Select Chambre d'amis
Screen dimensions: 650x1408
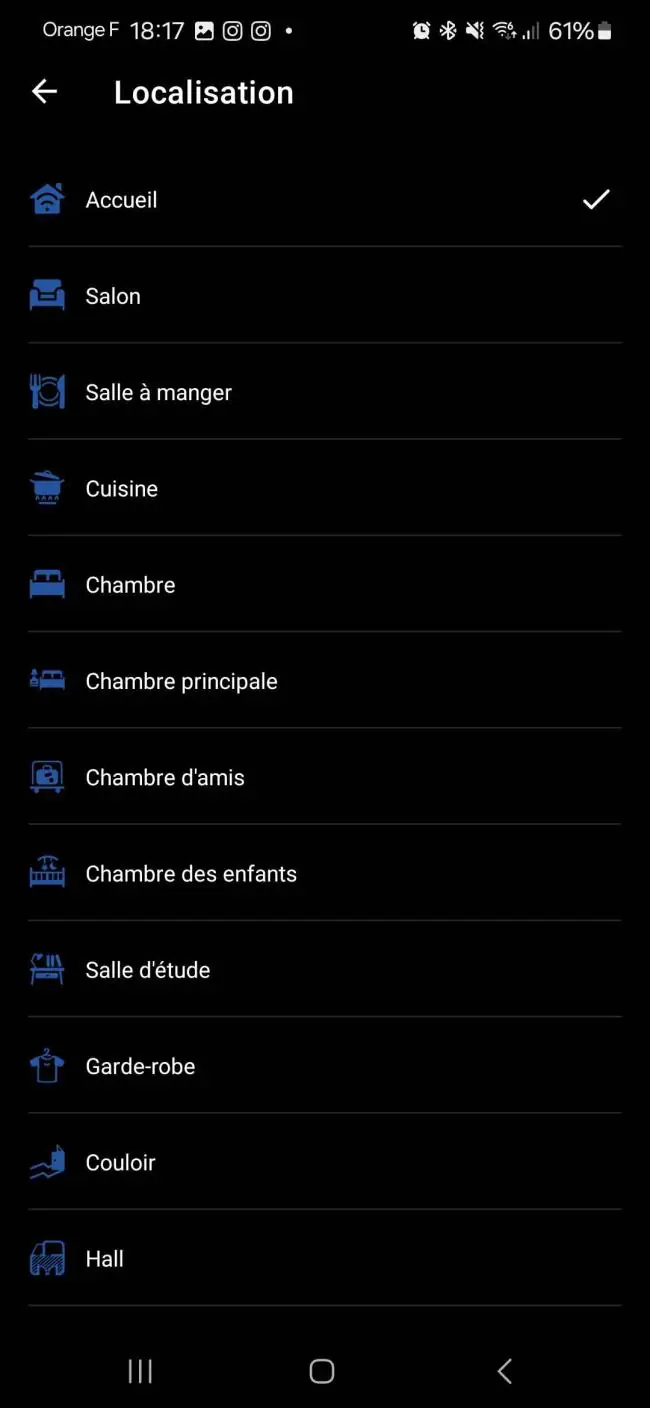point(325,776)
